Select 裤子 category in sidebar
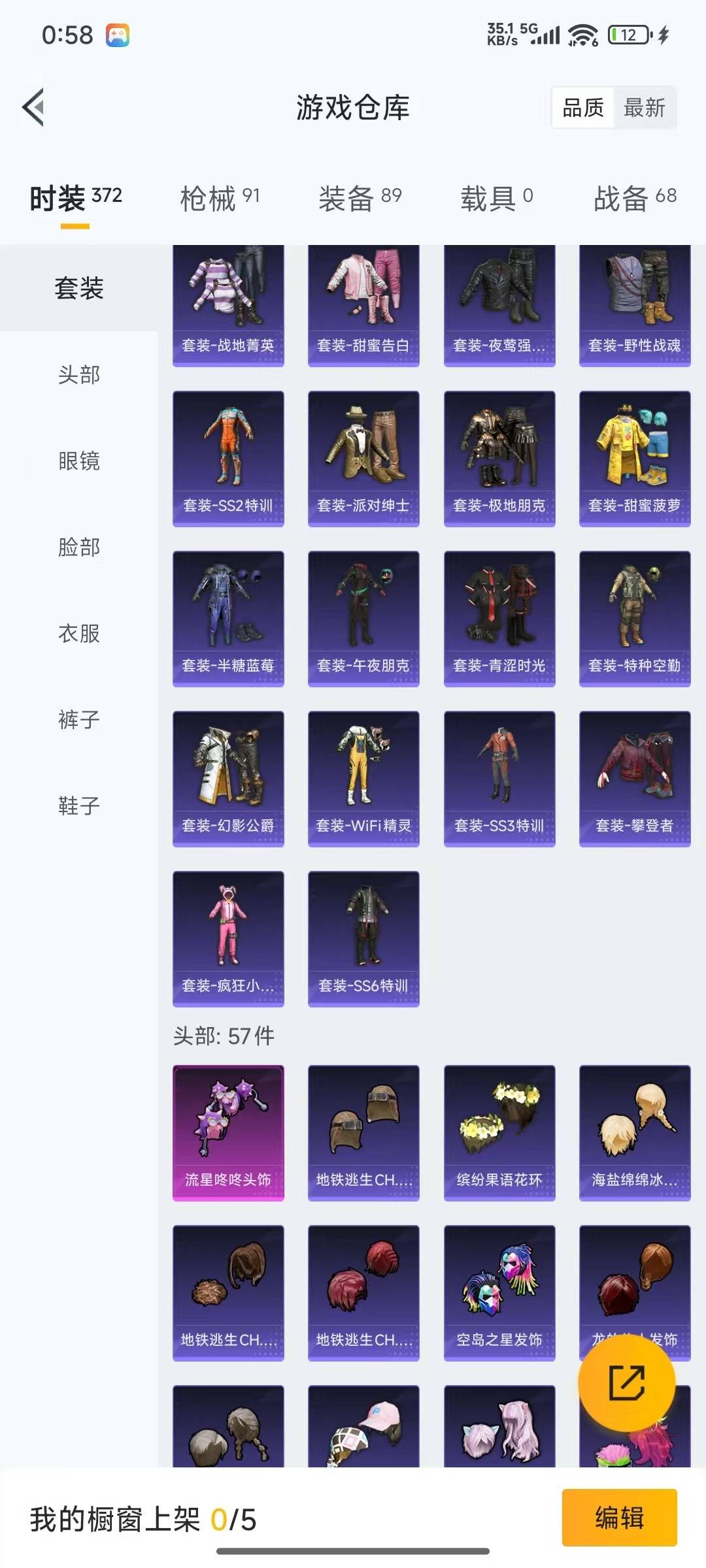 79,720
